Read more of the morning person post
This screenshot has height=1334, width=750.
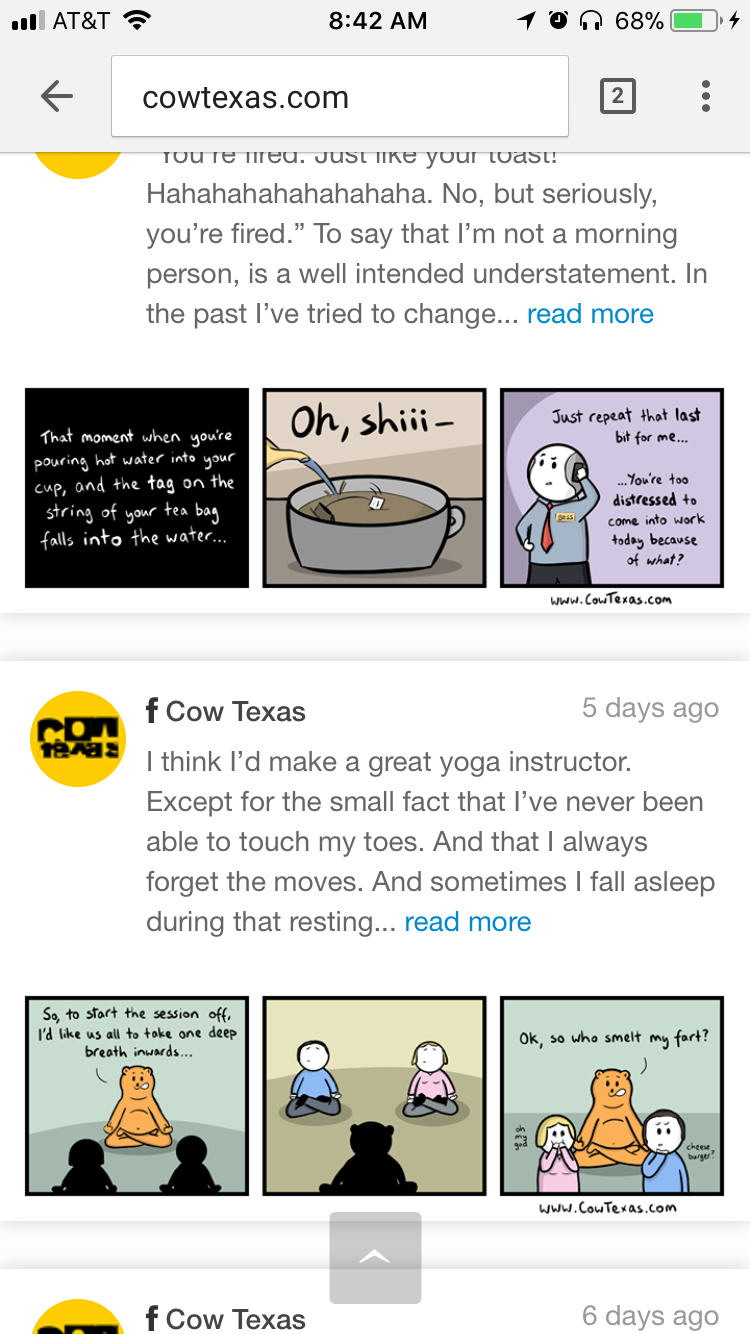click(590, 314)
